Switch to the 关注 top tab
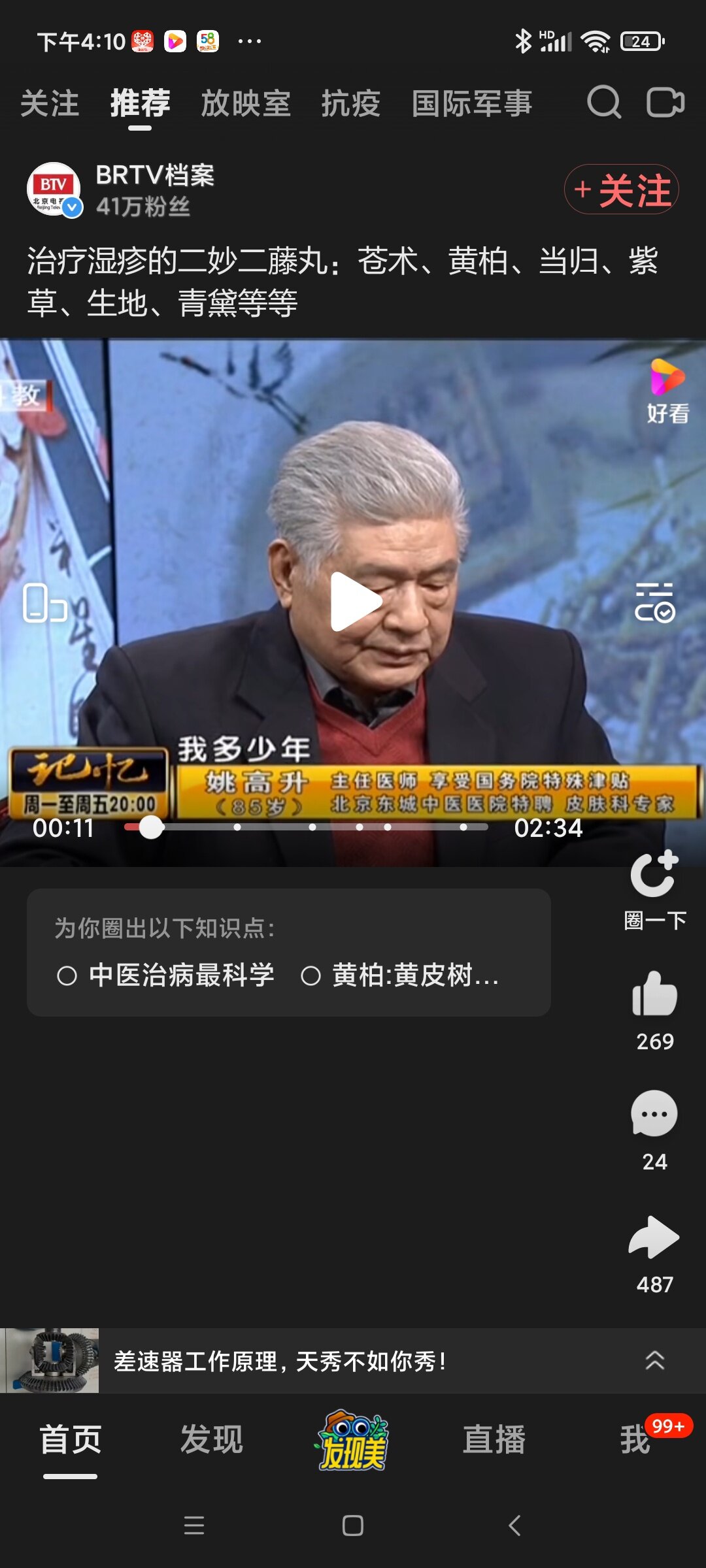 pos(50,104)
